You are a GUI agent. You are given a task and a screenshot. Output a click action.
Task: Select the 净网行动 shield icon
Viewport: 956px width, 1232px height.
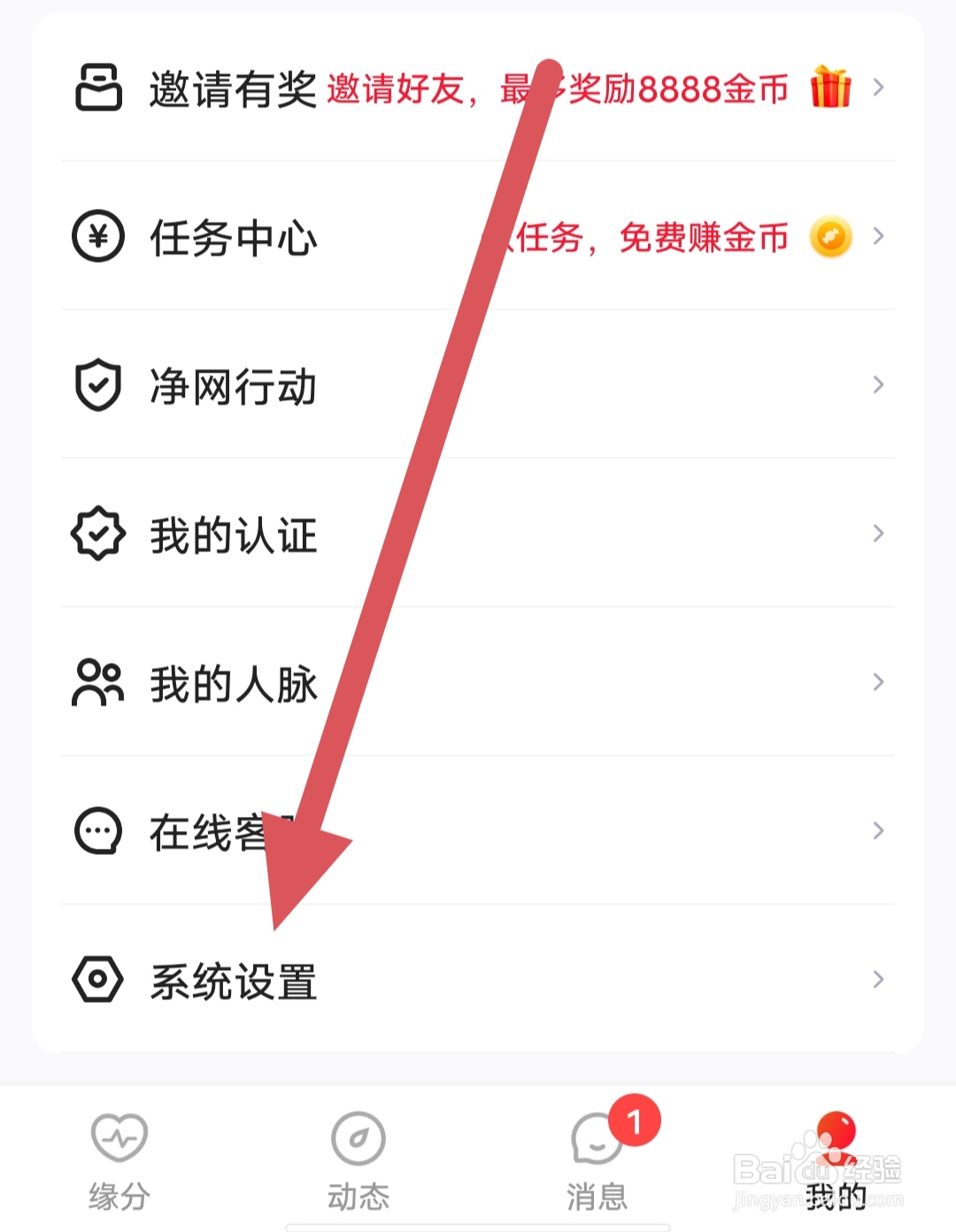point(97,385)
